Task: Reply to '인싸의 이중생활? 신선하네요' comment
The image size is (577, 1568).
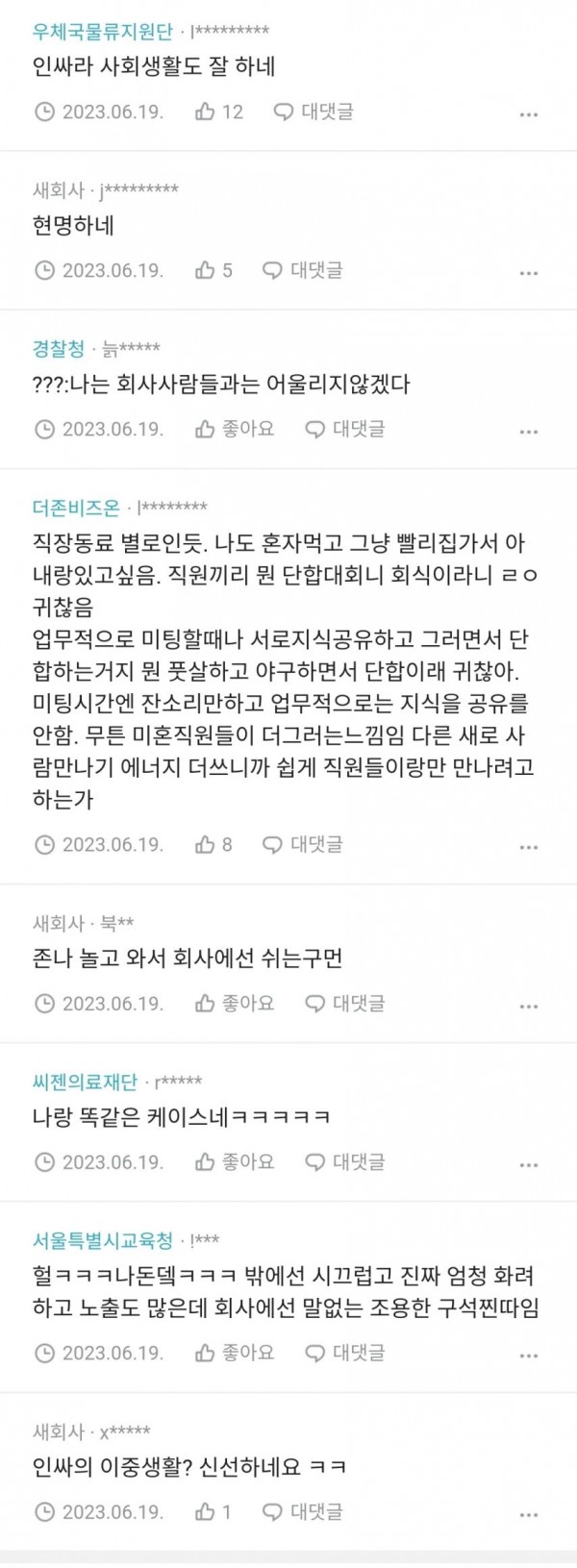Action: pyautogui.click(x=303, y=1511)
